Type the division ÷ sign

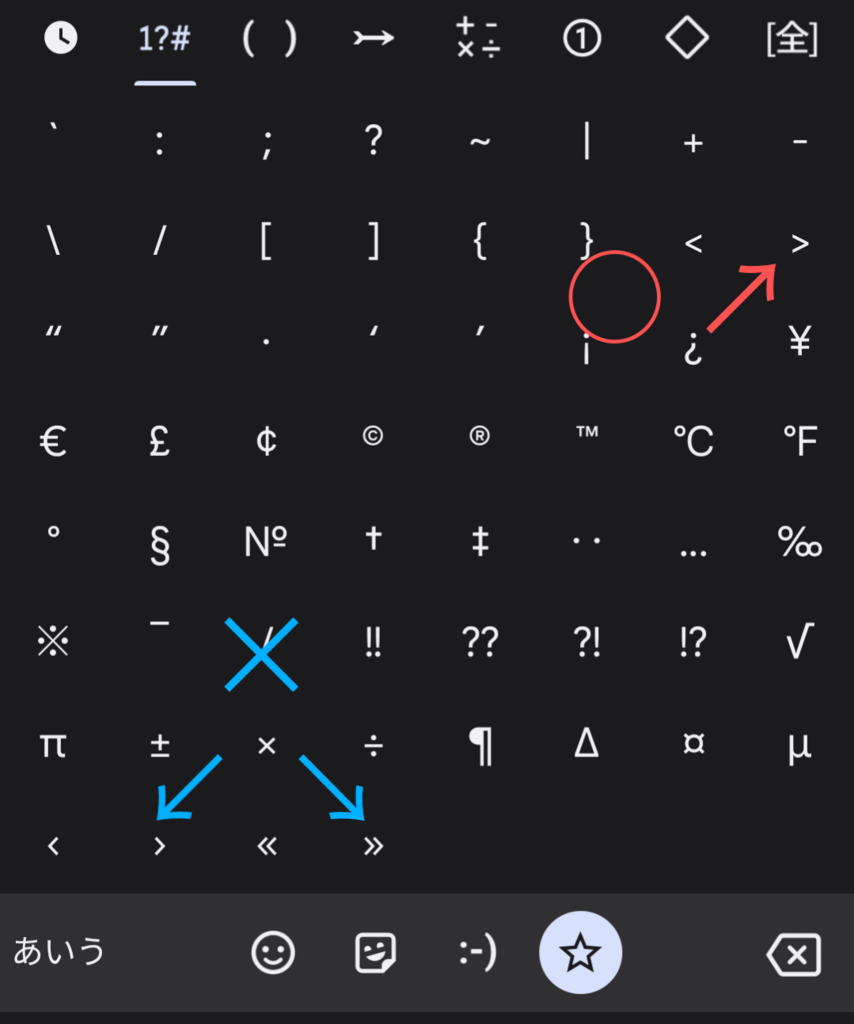(373, 746)
